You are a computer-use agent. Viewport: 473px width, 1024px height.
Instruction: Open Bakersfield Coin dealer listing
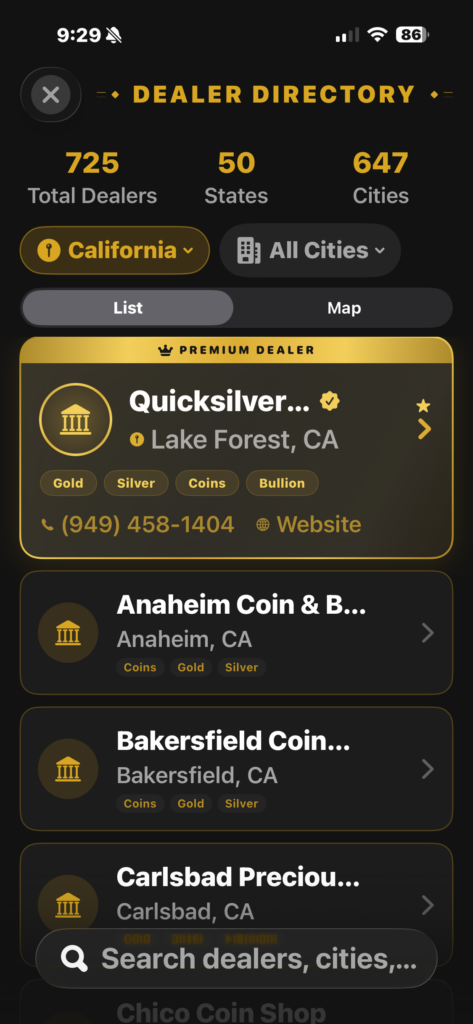coord(236,769)
